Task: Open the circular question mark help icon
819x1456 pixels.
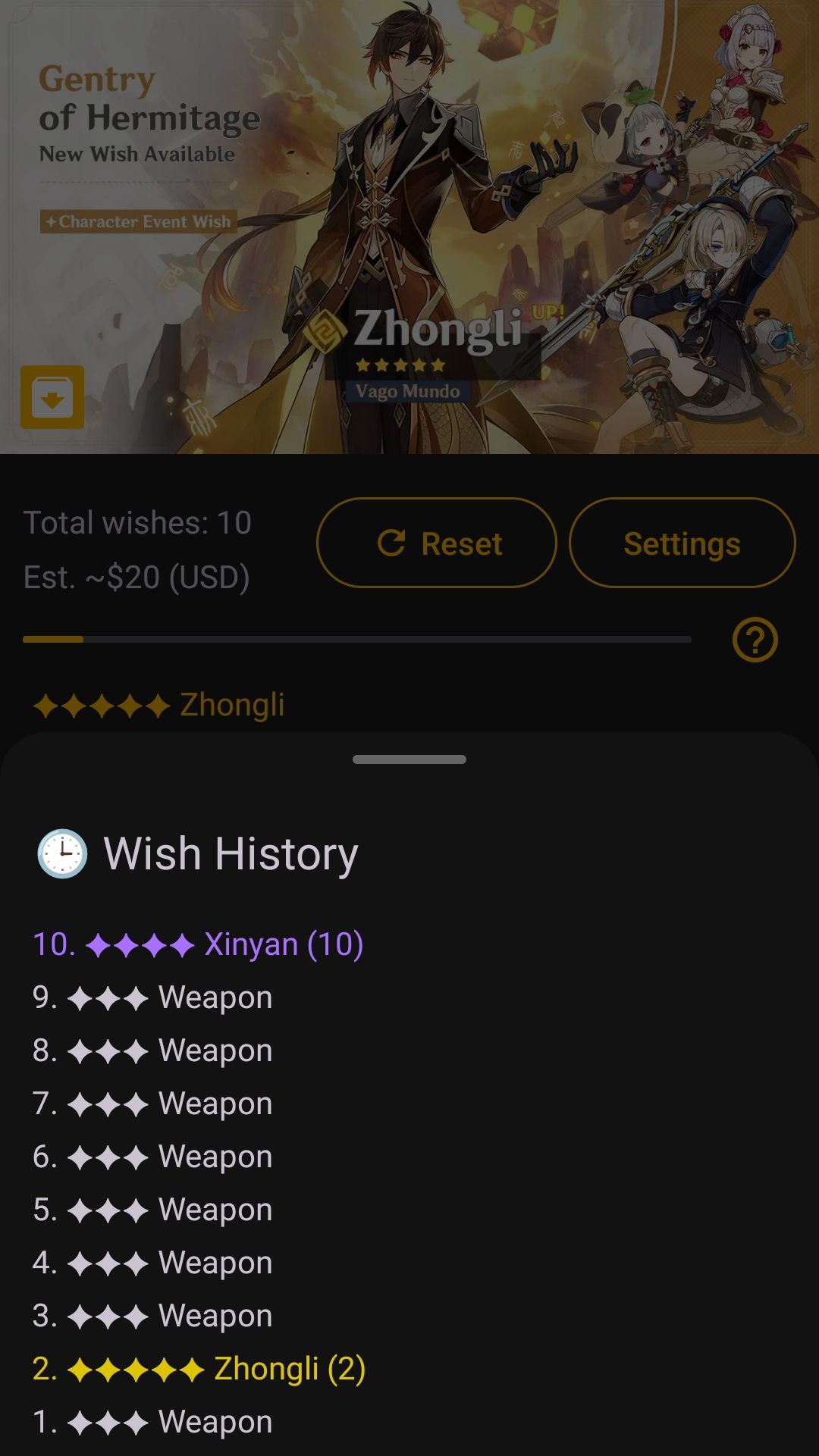Action: point(755,640)
